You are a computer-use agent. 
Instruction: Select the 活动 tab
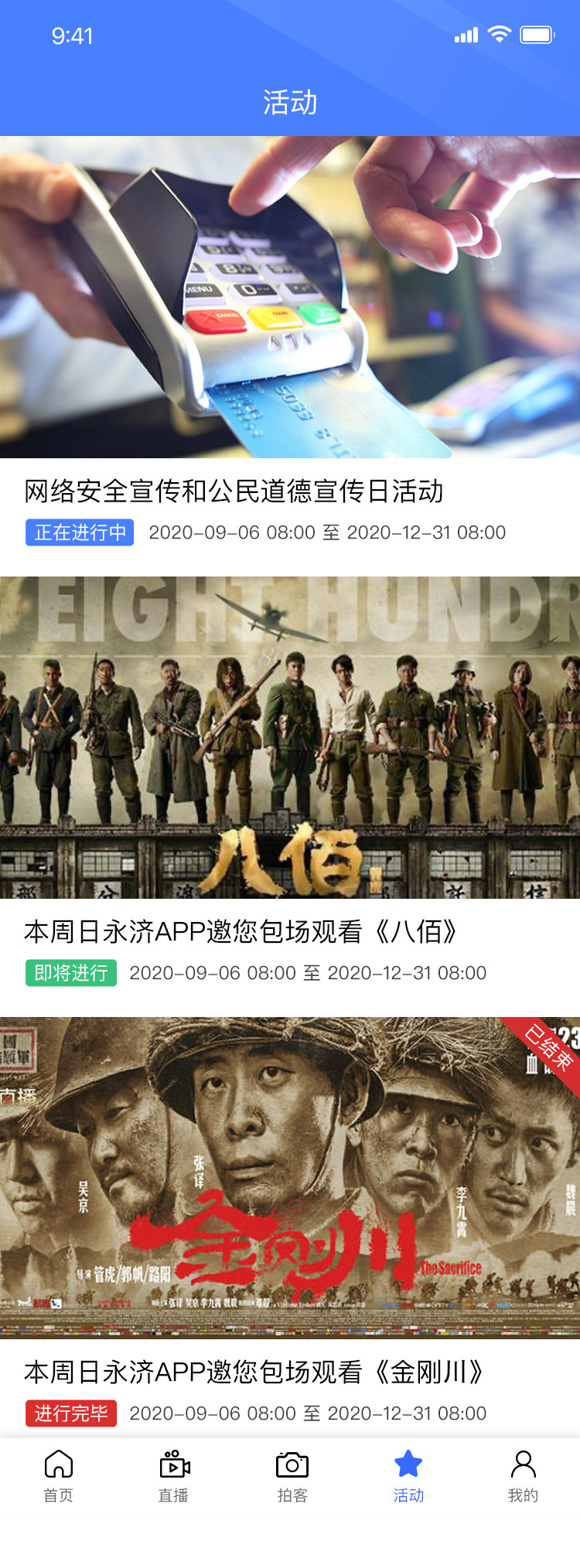click(408, 1476)
